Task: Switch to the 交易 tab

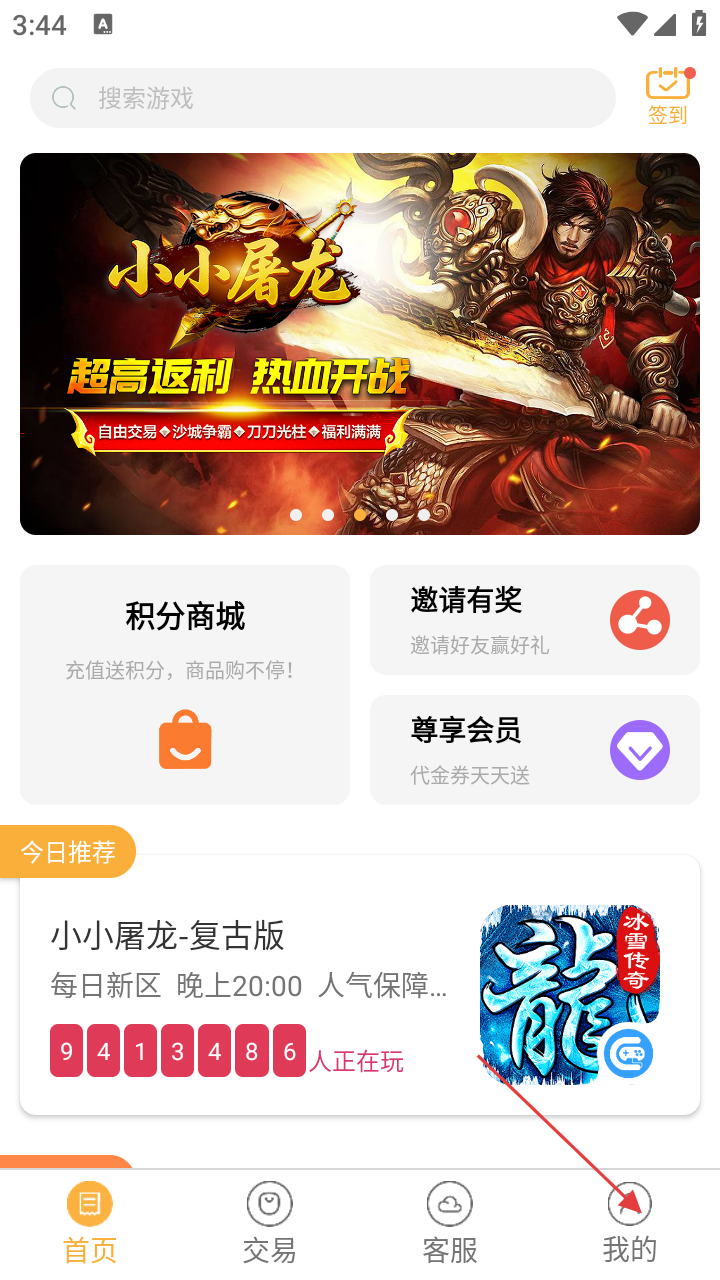Action: tap(270, 1224)
